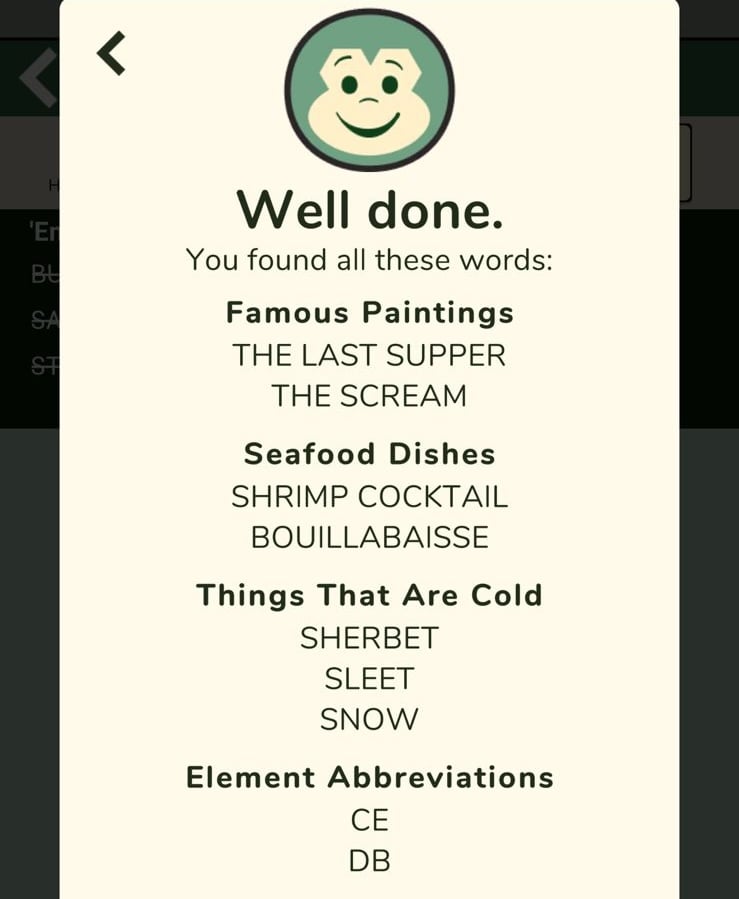Tap the back arrow on results card

tap(111, 53)
